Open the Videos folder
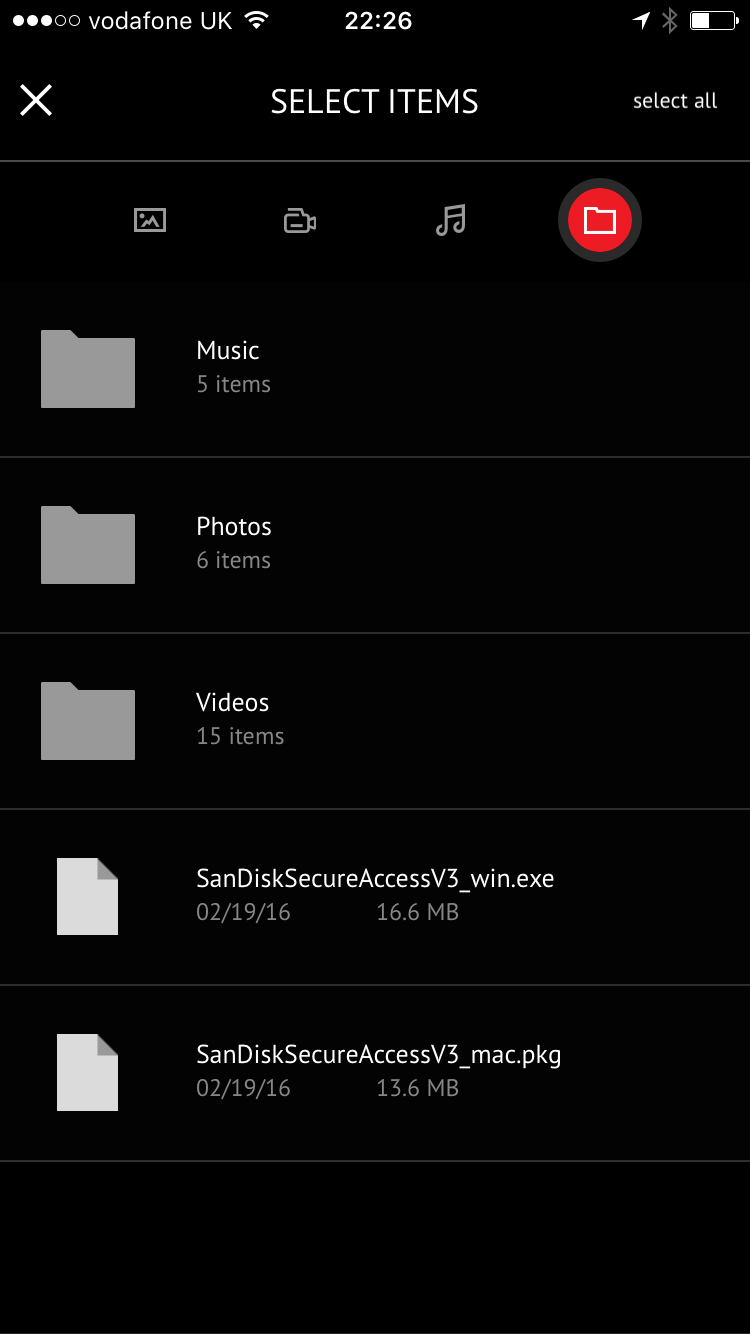The height and width of the screenshot is (1334, 750). click(x=375, y=721)
